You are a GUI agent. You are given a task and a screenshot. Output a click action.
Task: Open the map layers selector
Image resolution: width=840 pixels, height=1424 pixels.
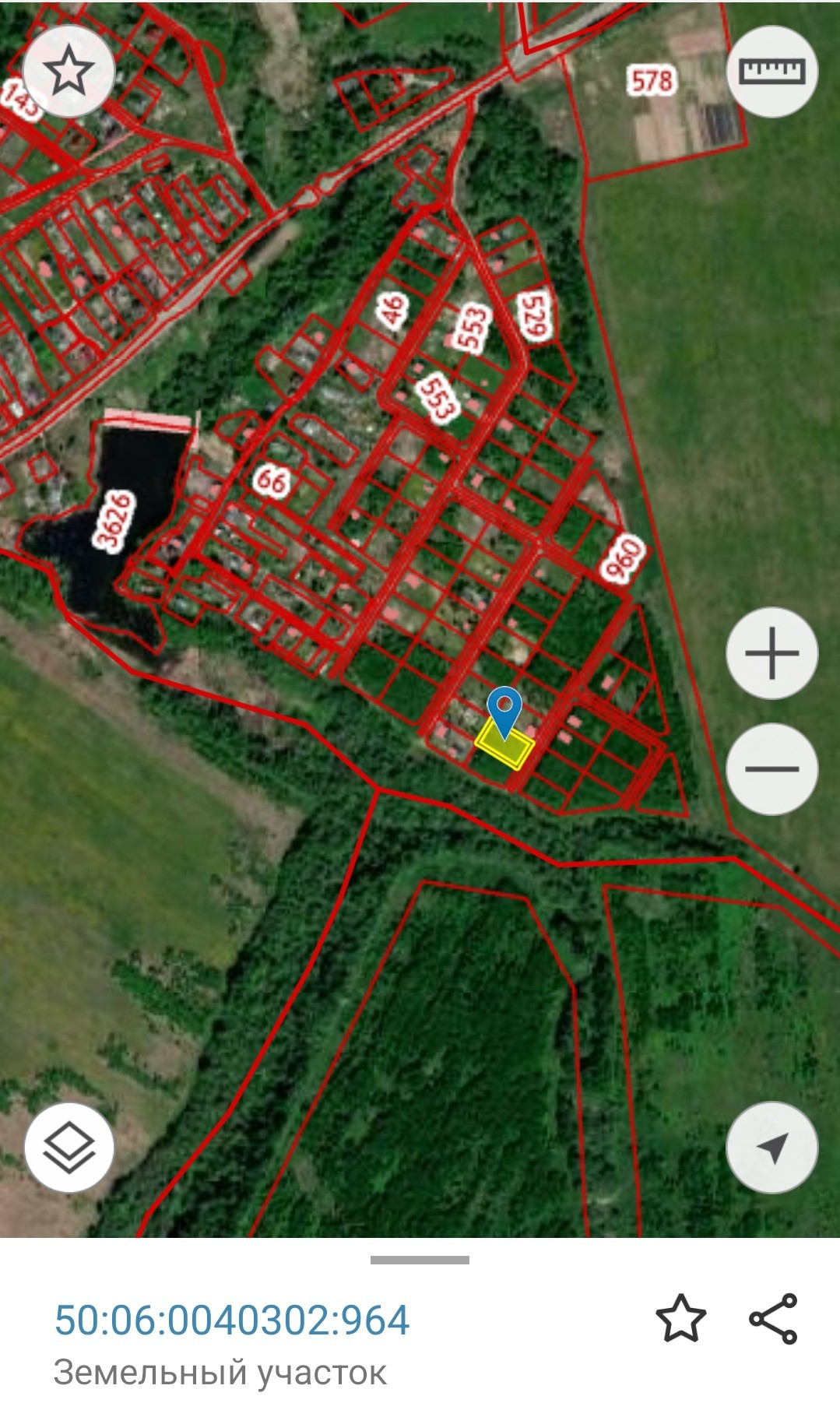(69, 1148)
